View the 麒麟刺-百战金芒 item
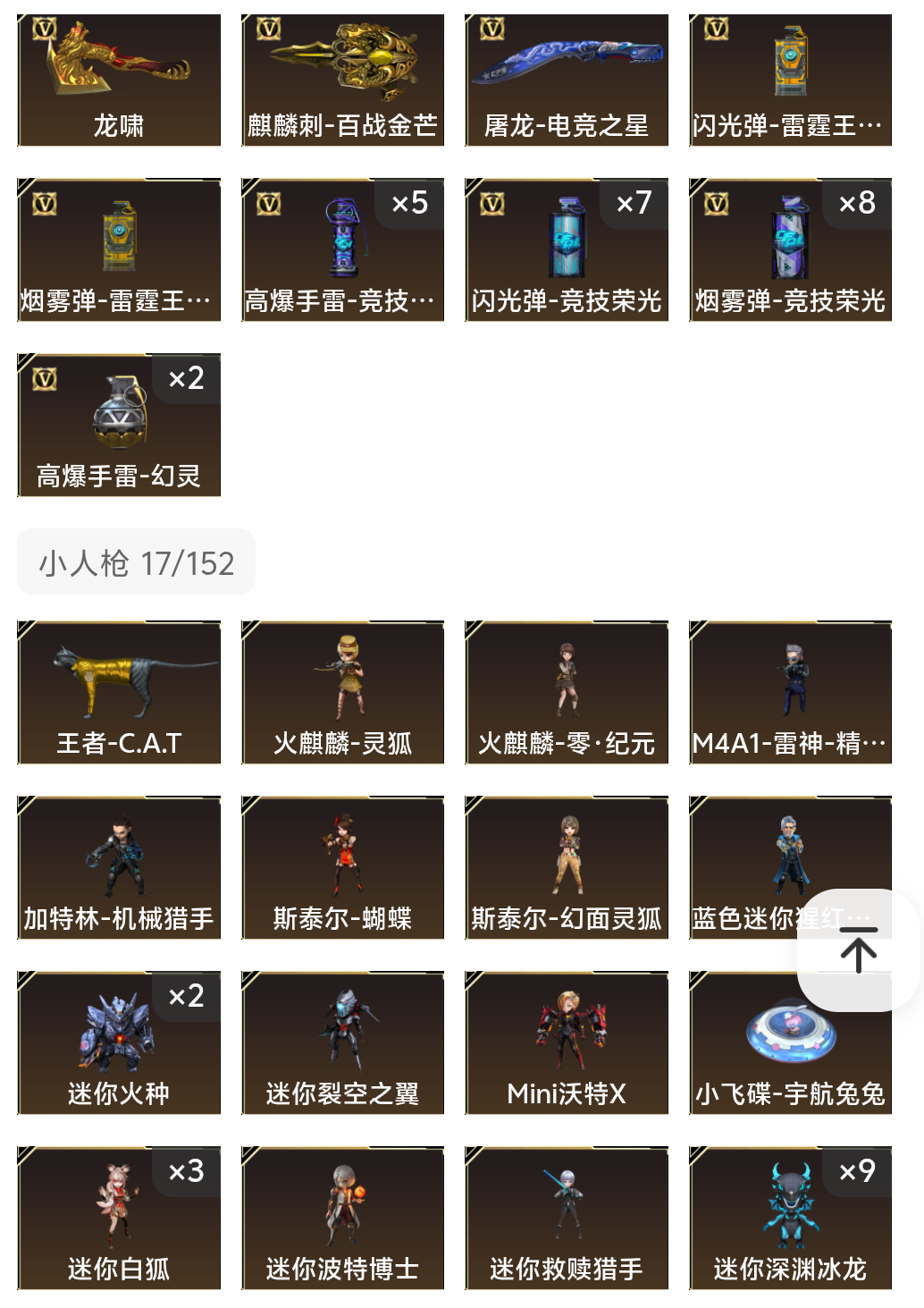The width and height of the screenshot is (924, 1308). coord(342,80)
